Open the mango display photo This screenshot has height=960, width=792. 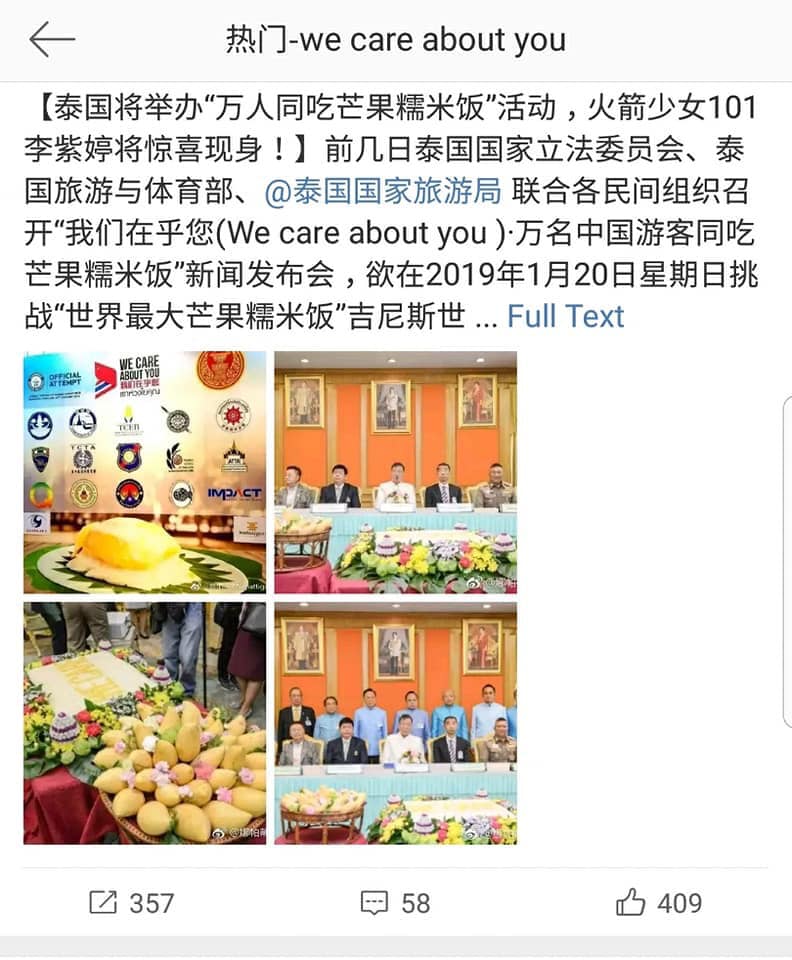click(145, 722)
